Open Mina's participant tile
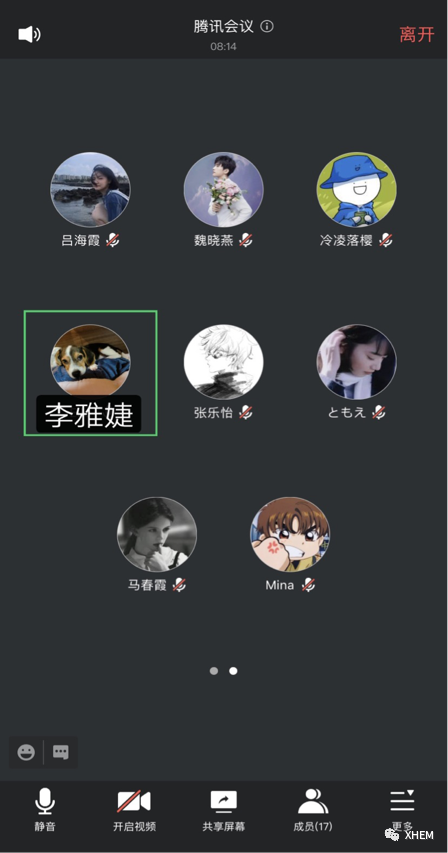This screenshot has height=853, width=448. 290,545
